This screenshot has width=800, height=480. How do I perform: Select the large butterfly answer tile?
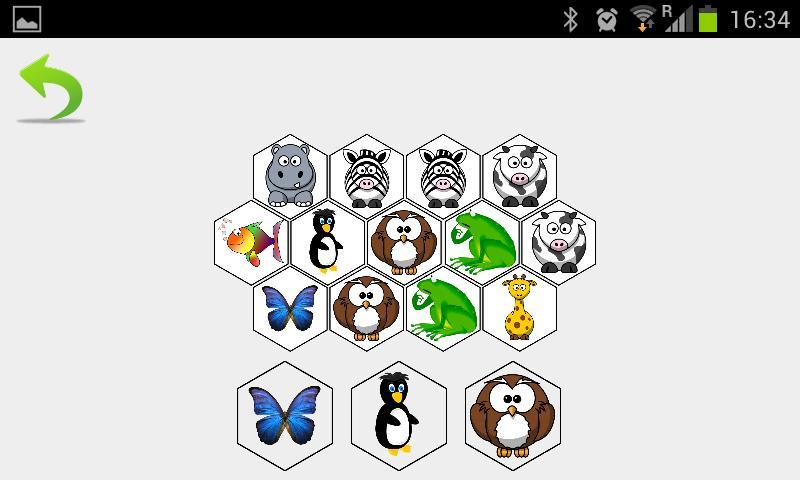pyautogui.click(x=285, y=416)
